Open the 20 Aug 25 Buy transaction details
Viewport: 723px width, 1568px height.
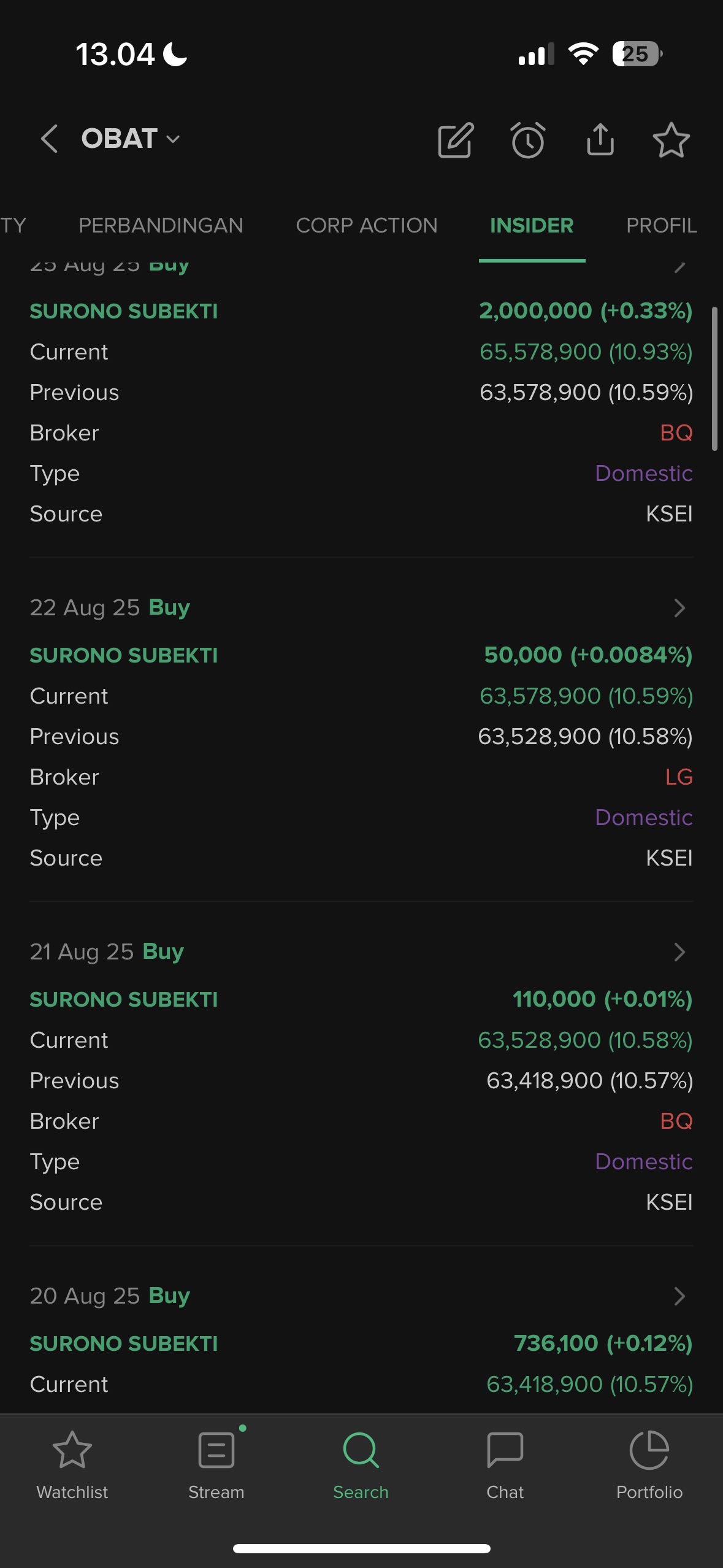(x=361, y=1296)
